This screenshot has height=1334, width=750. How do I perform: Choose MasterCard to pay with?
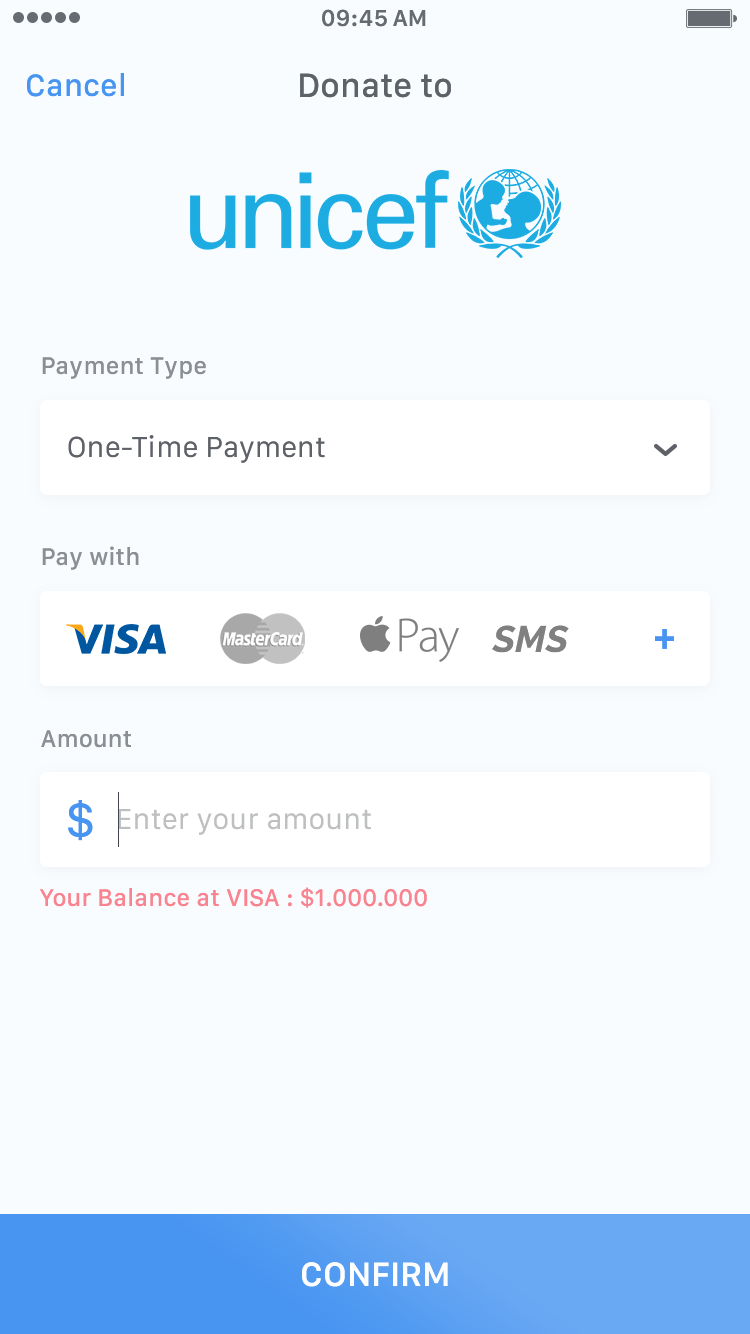coord(262,639)
